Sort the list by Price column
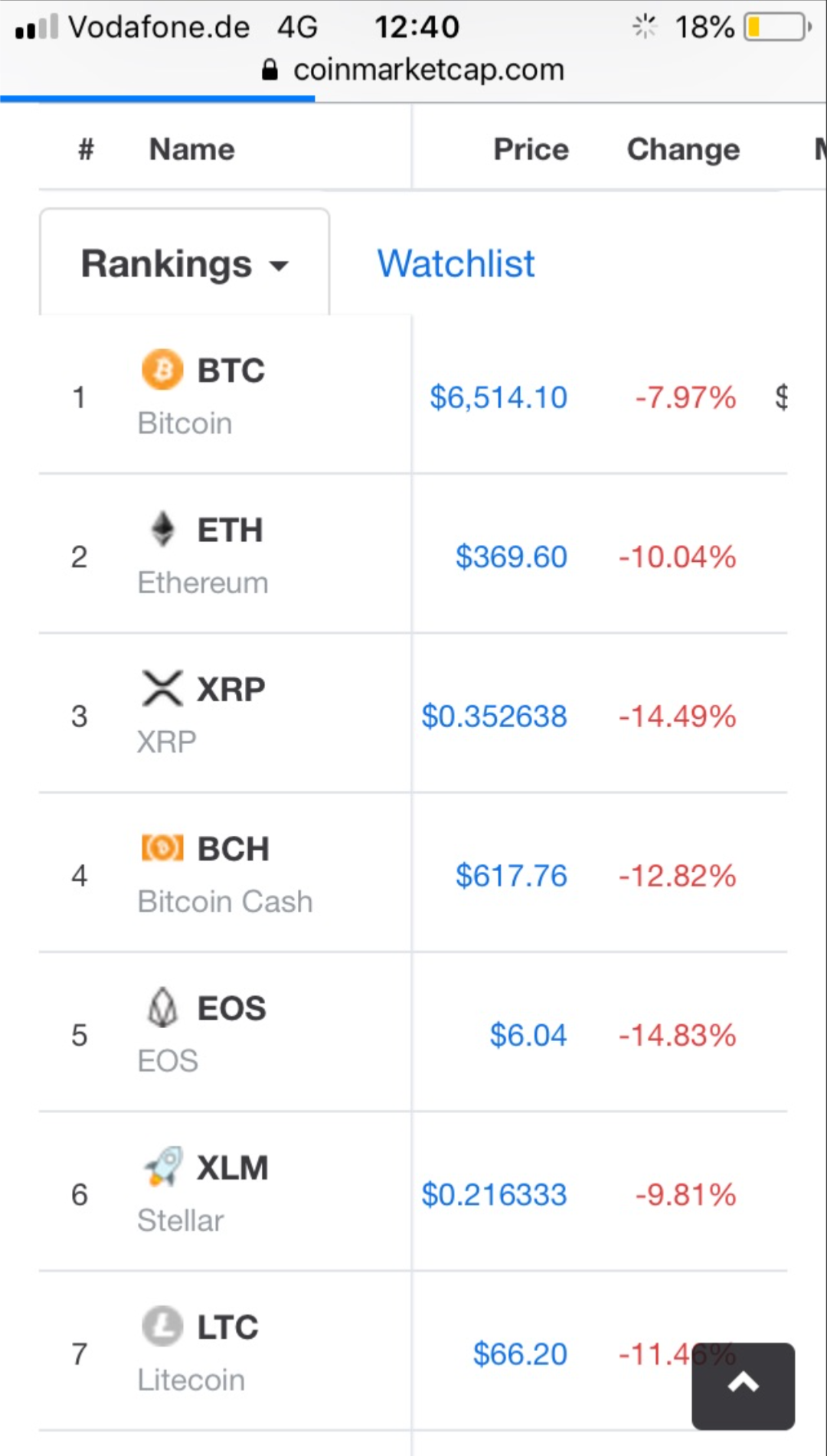827x1456 pixels. (x=531, y=149)
